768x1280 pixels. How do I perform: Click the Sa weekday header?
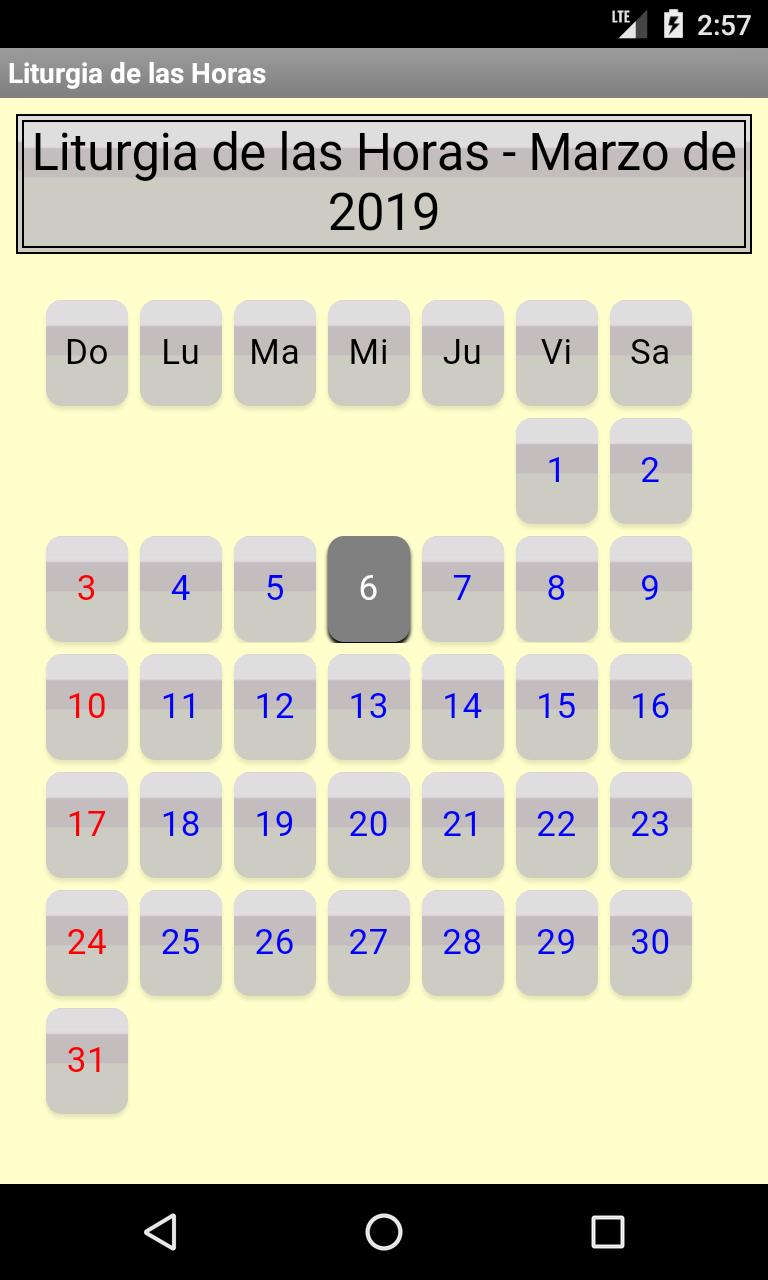point(651,352)
